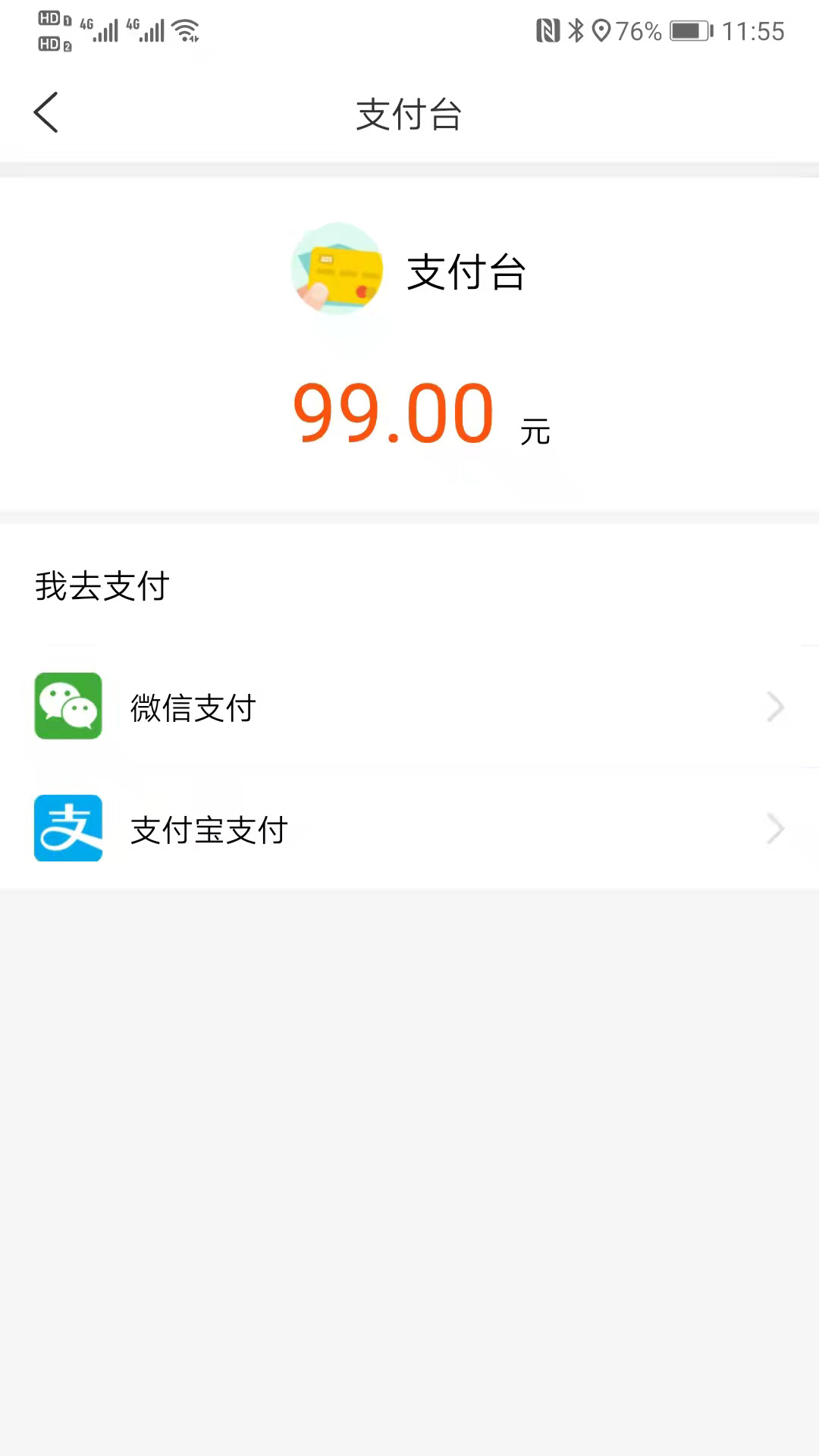The image size is (819, 1456).
Task: Go back from the 支付台 page
Action: (x=46, y=113)
